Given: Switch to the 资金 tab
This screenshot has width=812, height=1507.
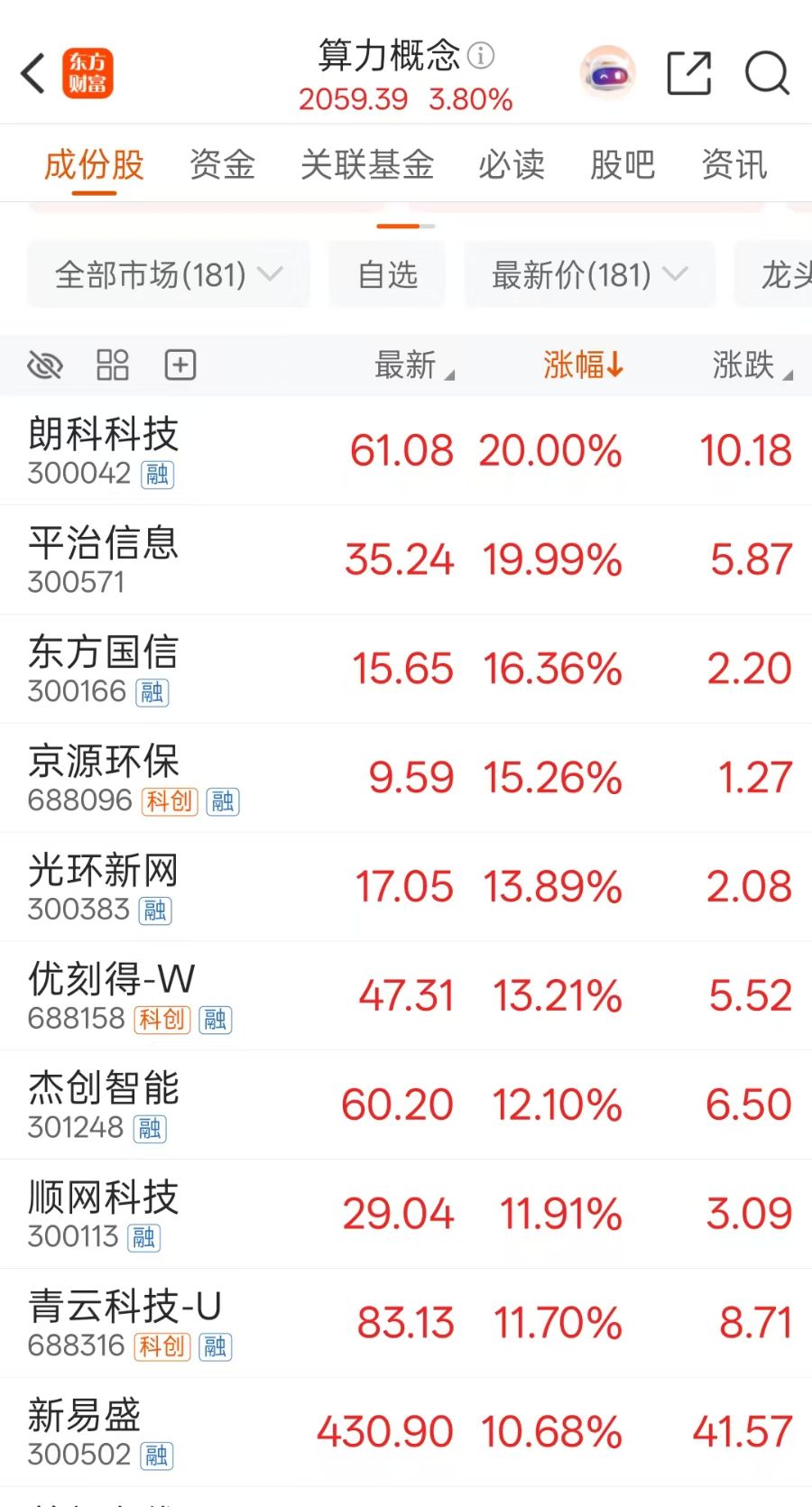Looking at the screenshot, I should tap(222, 165).
